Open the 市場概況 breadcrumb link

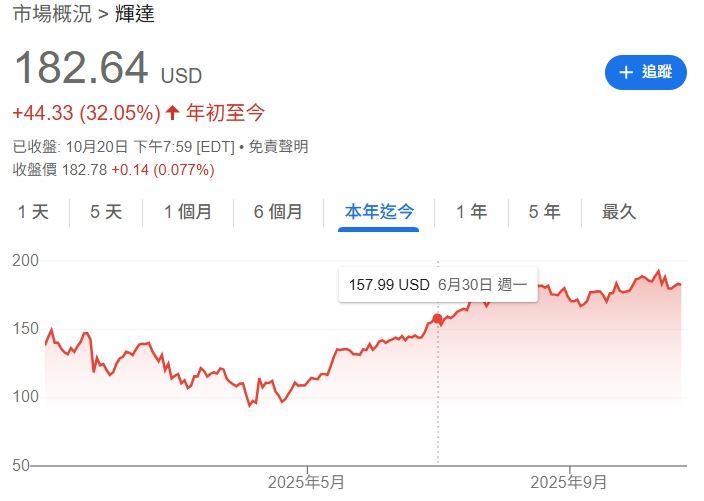(x=51, y=14)
